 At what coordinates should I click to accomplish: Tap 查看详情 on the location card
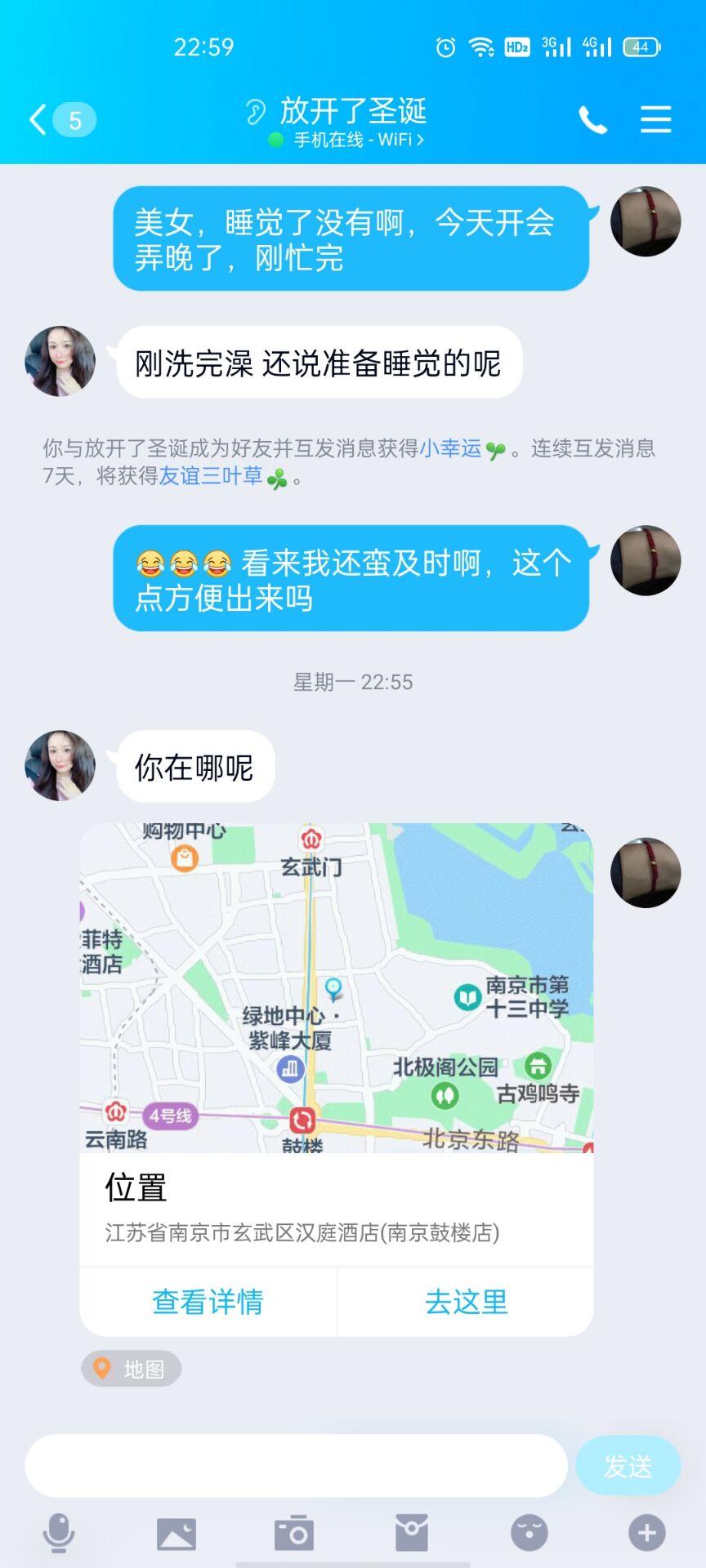coord(208,1302)
